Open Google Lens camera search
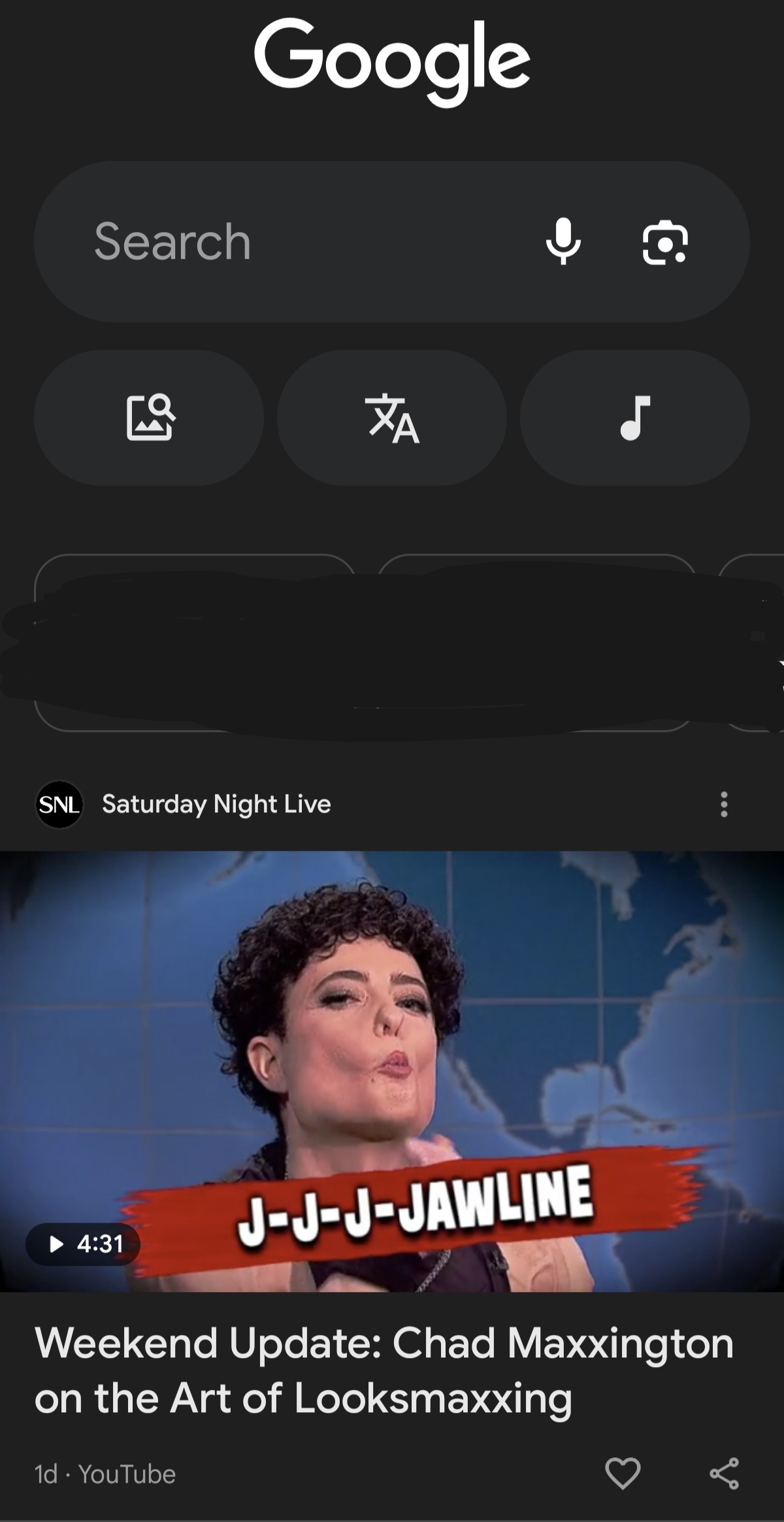Viewport: 784px width, 1522px height. pos(665,242)
